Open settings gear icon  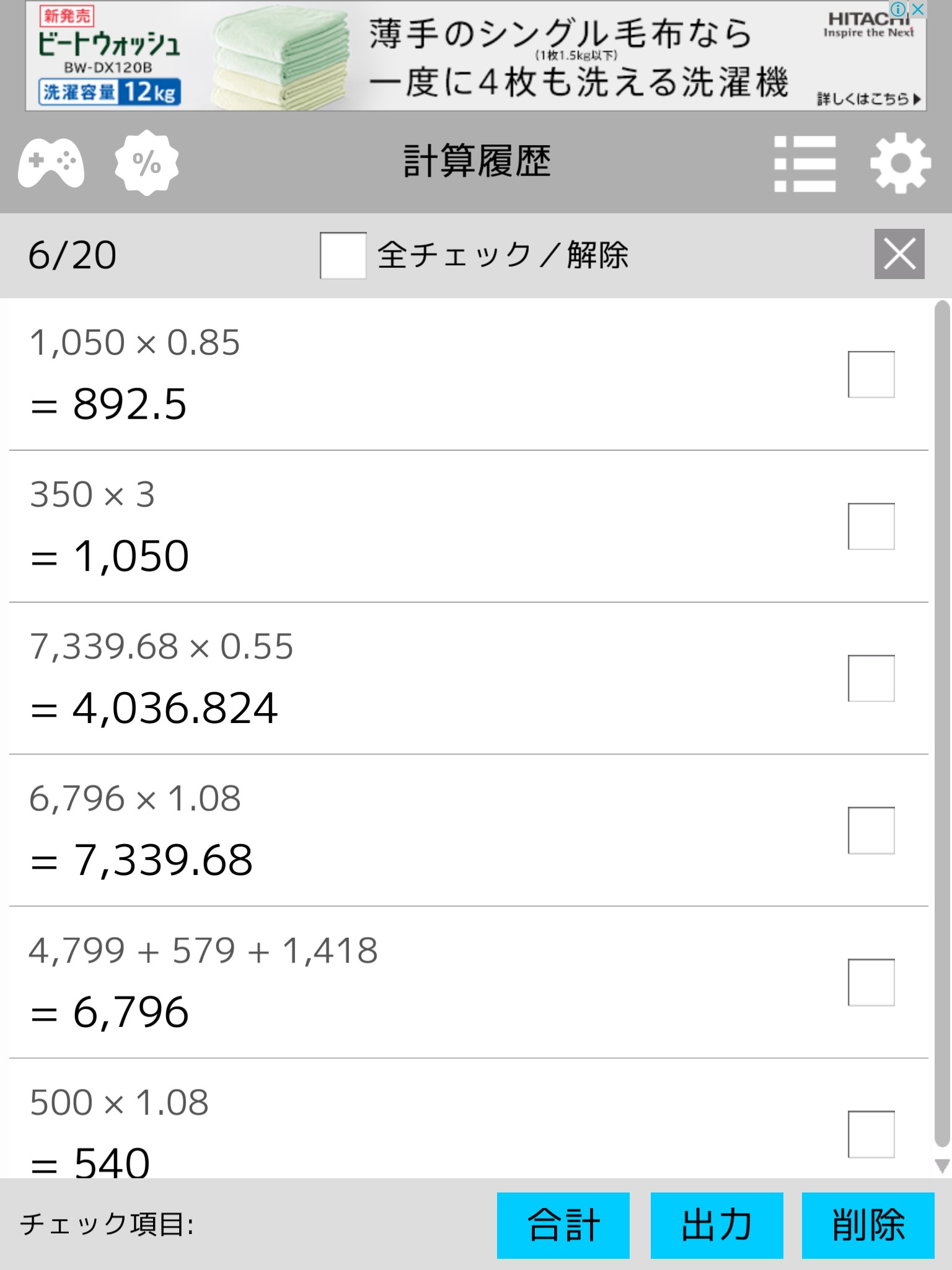pyautogui.click(x=900, y=164)
